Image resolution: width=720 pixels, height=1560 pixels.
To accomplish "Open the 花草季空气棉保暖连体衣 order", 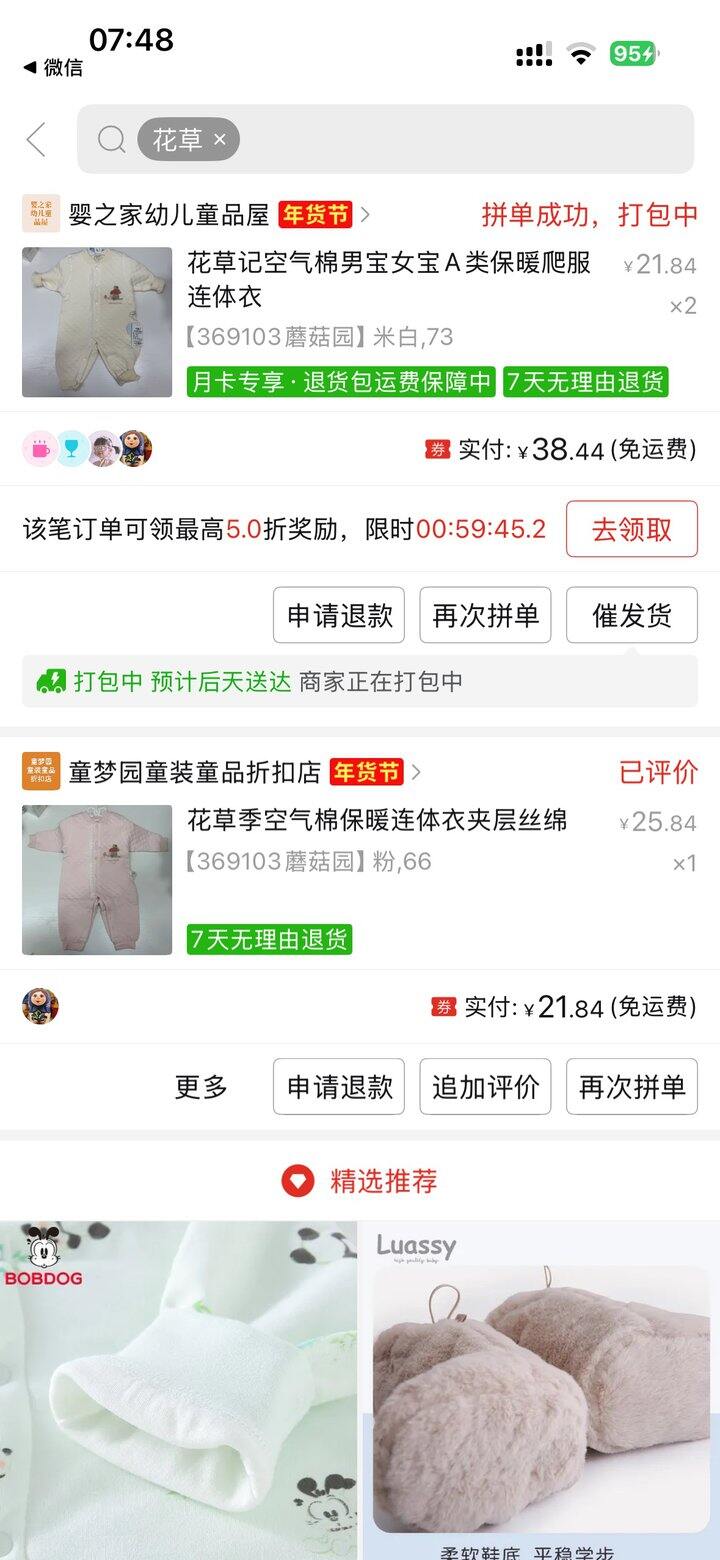I will pos(378,821).
